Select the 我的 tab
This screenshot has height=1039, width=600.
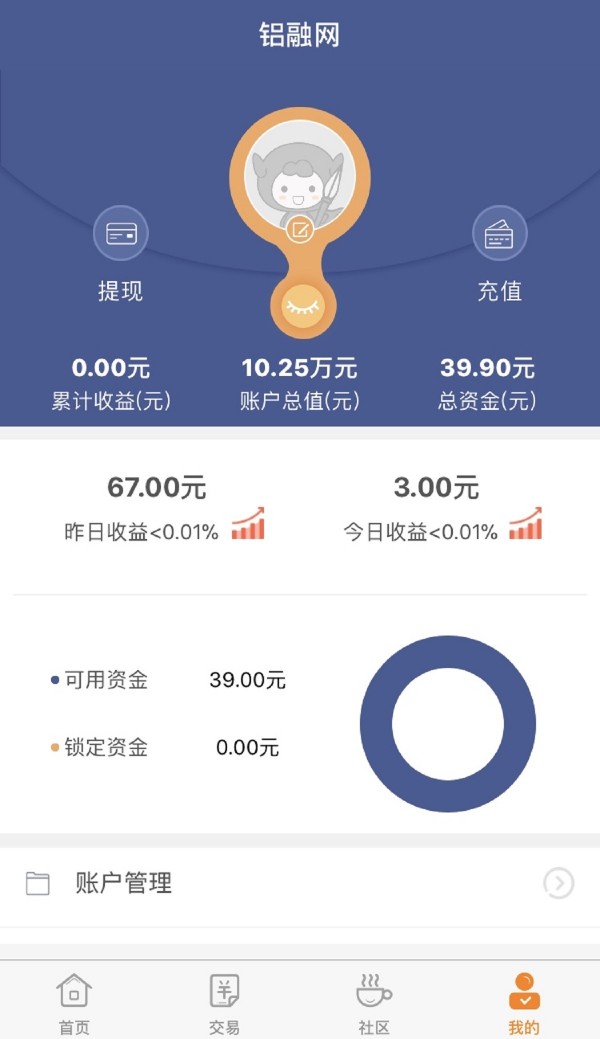coord(524,1002)
